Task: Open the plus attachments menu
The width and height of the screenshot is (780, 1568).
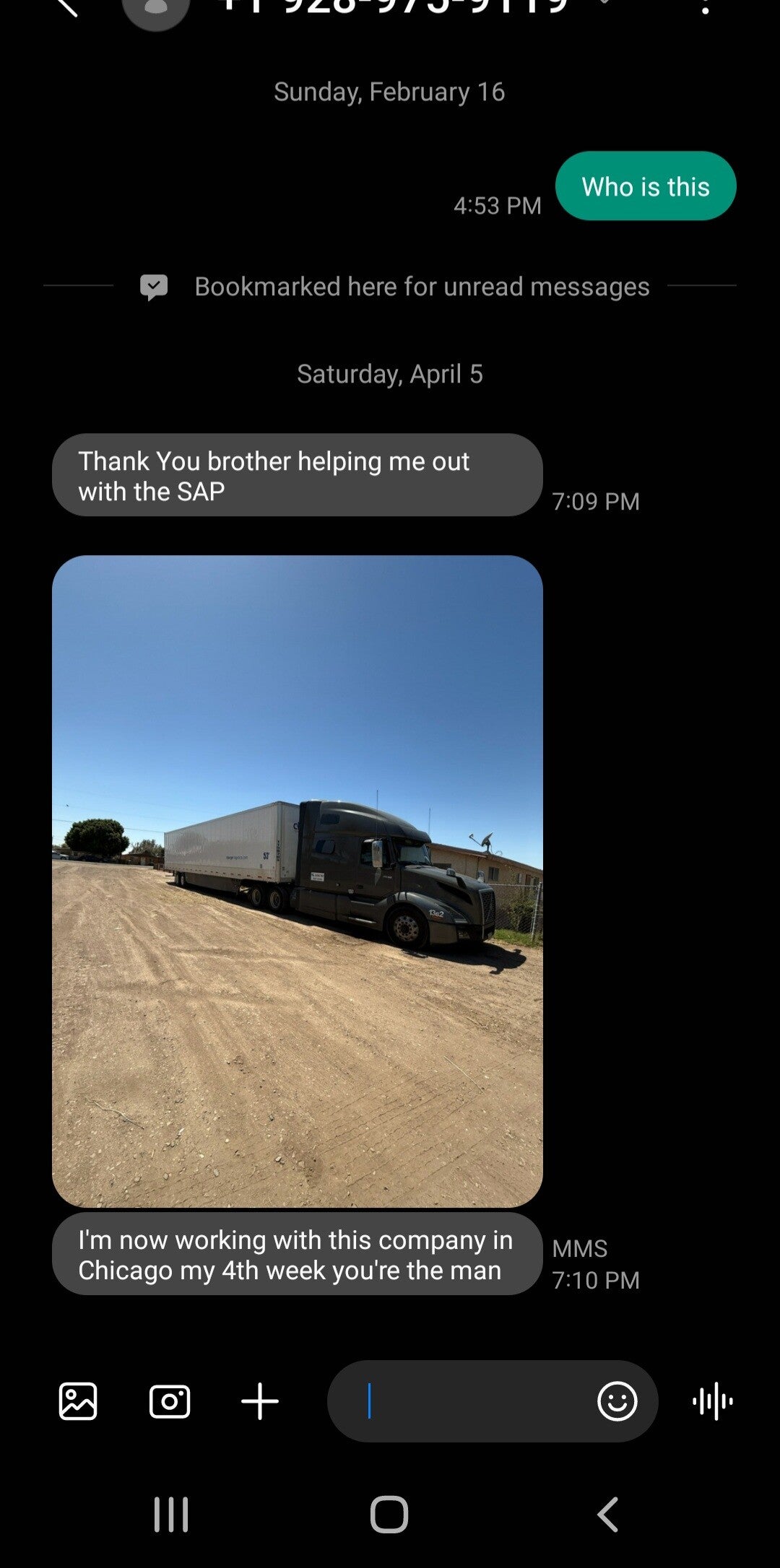Action: 260,1401
